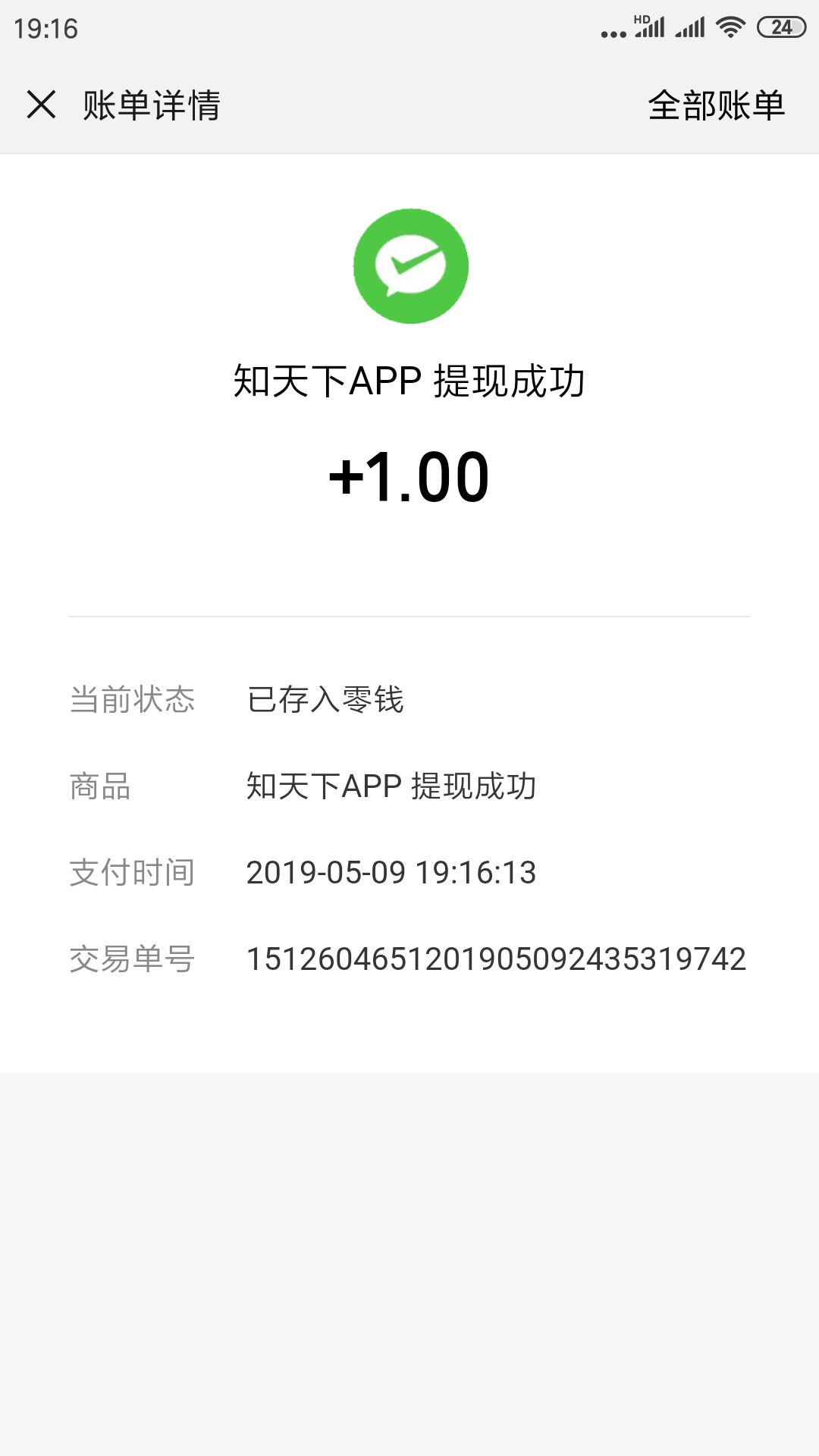Close the bill details page

pyautogui.click(x=42, y=105)
